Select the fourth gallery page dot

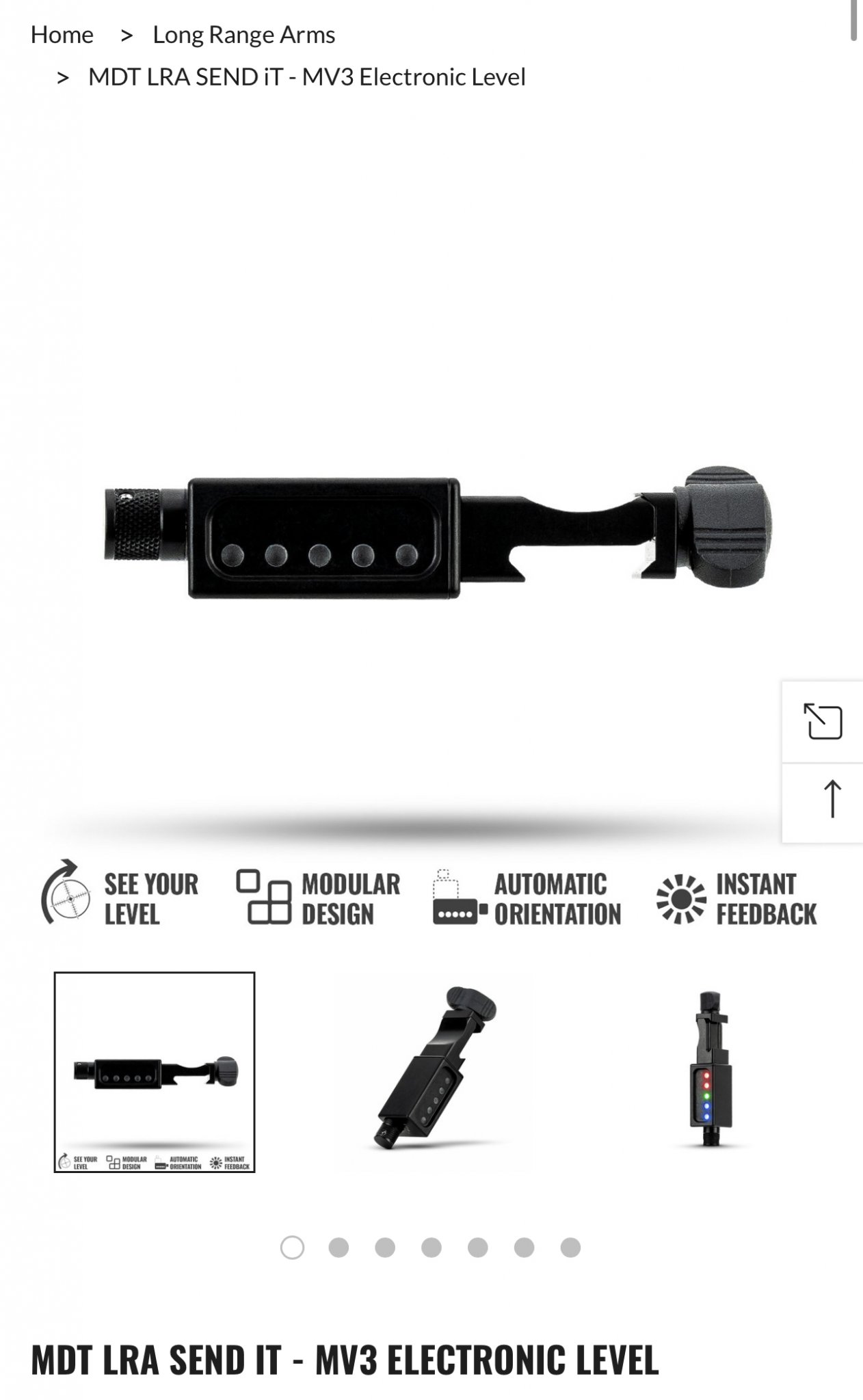[431, 1248]
